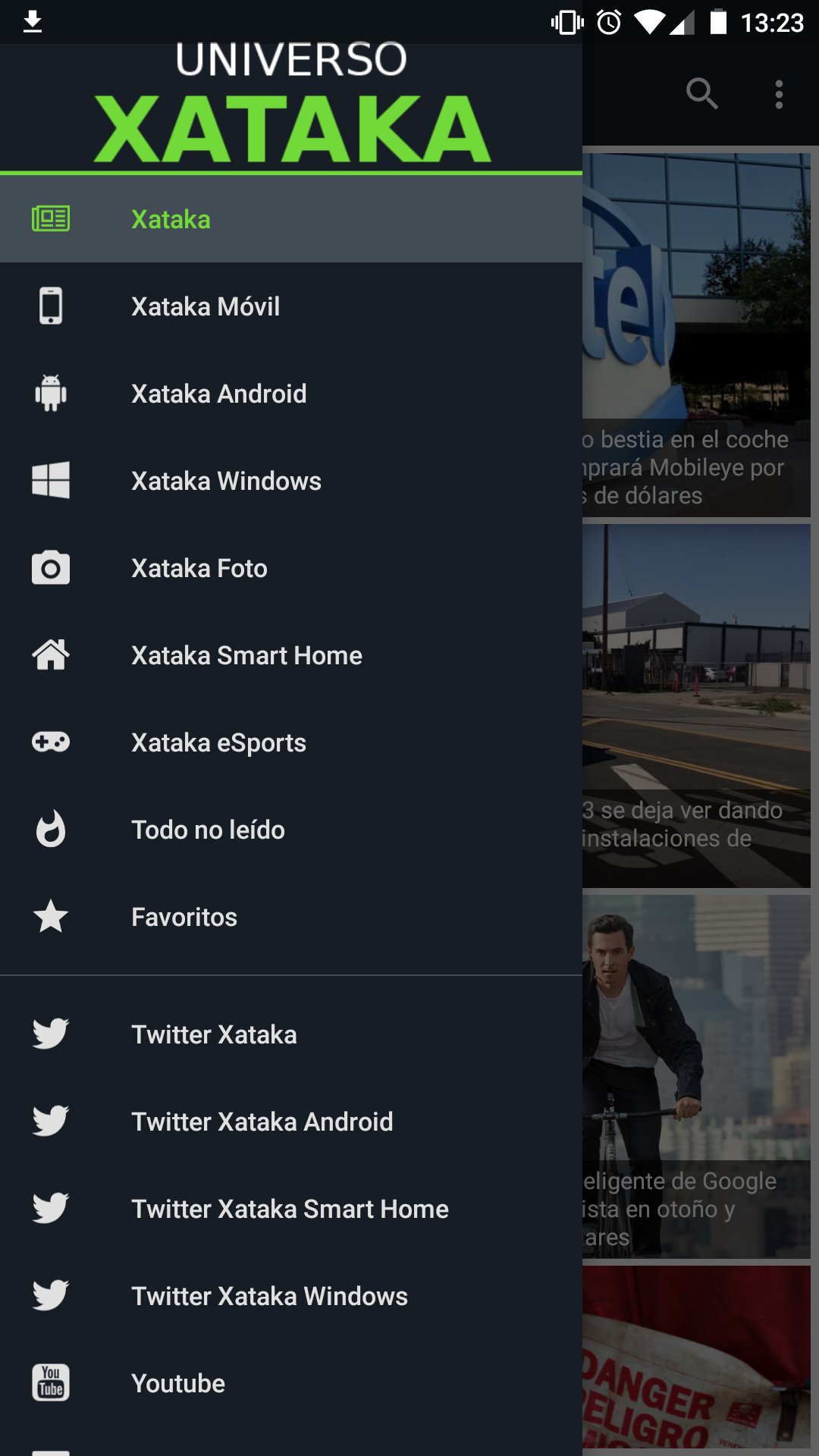Open the Xataka section in the drawer
Image resolution: width=819 pixels, height=1456 pixels.
point(171,219)
